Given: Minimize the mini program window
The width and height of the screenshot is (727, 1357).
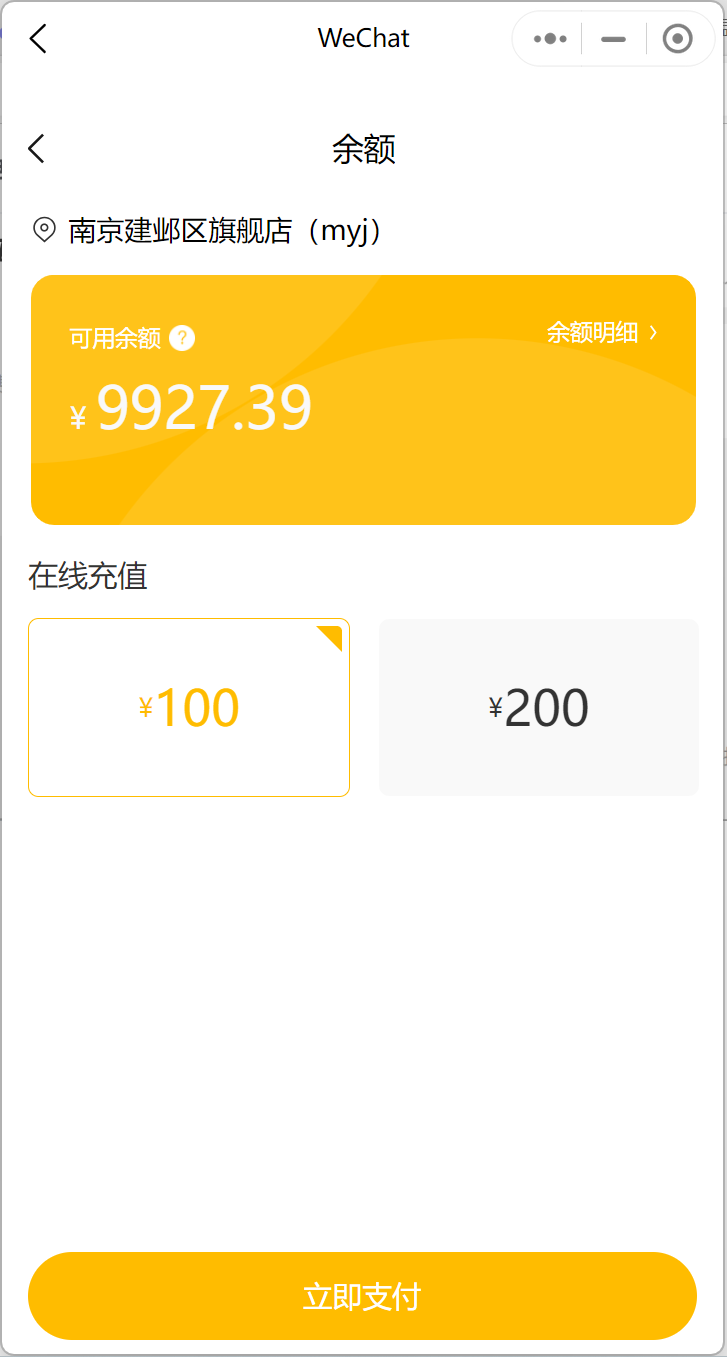Looking at the screenshot, I should point(613,39).
